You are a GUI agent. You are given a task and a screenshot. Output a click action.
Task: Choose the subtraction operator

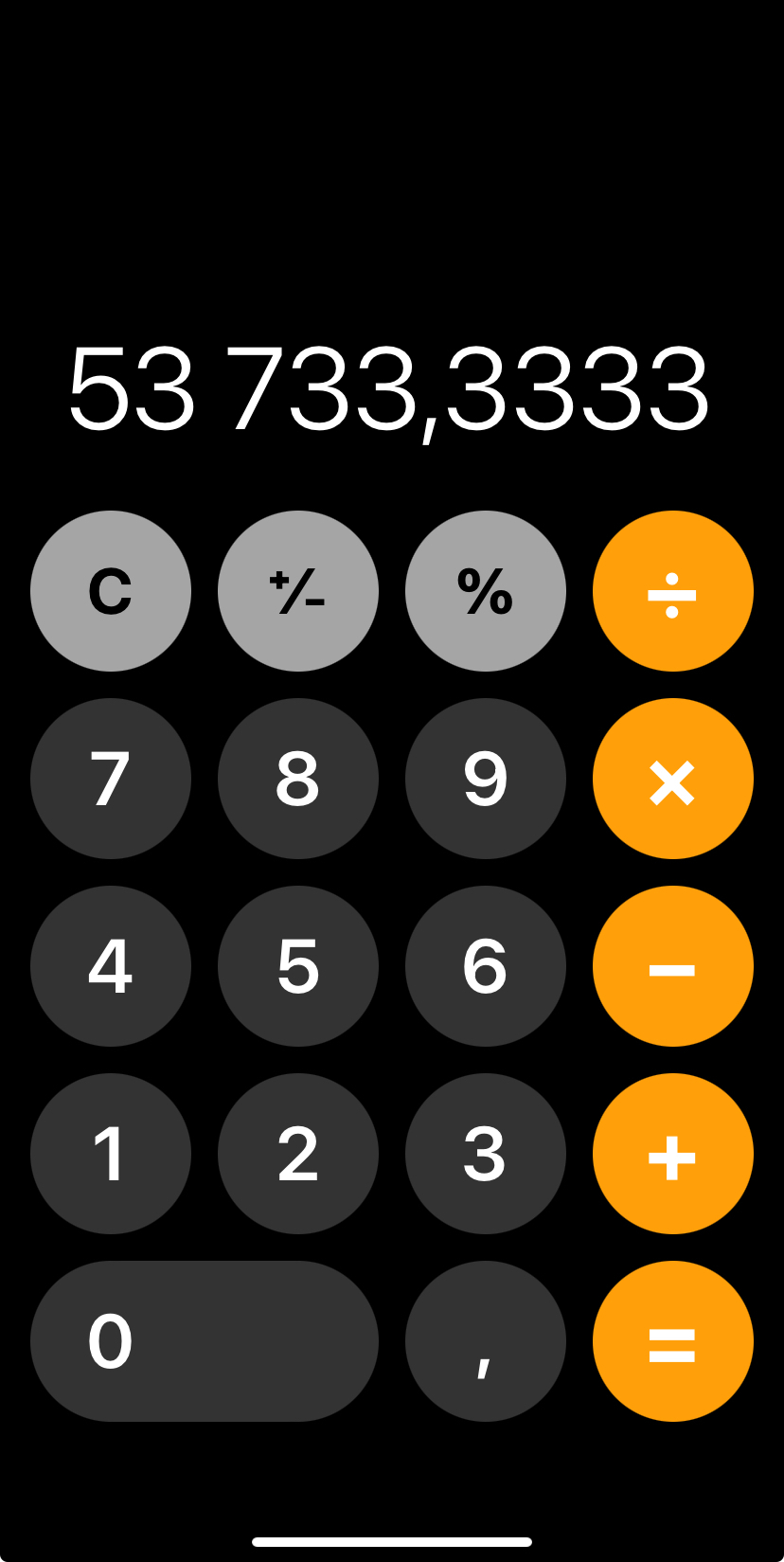673,966
